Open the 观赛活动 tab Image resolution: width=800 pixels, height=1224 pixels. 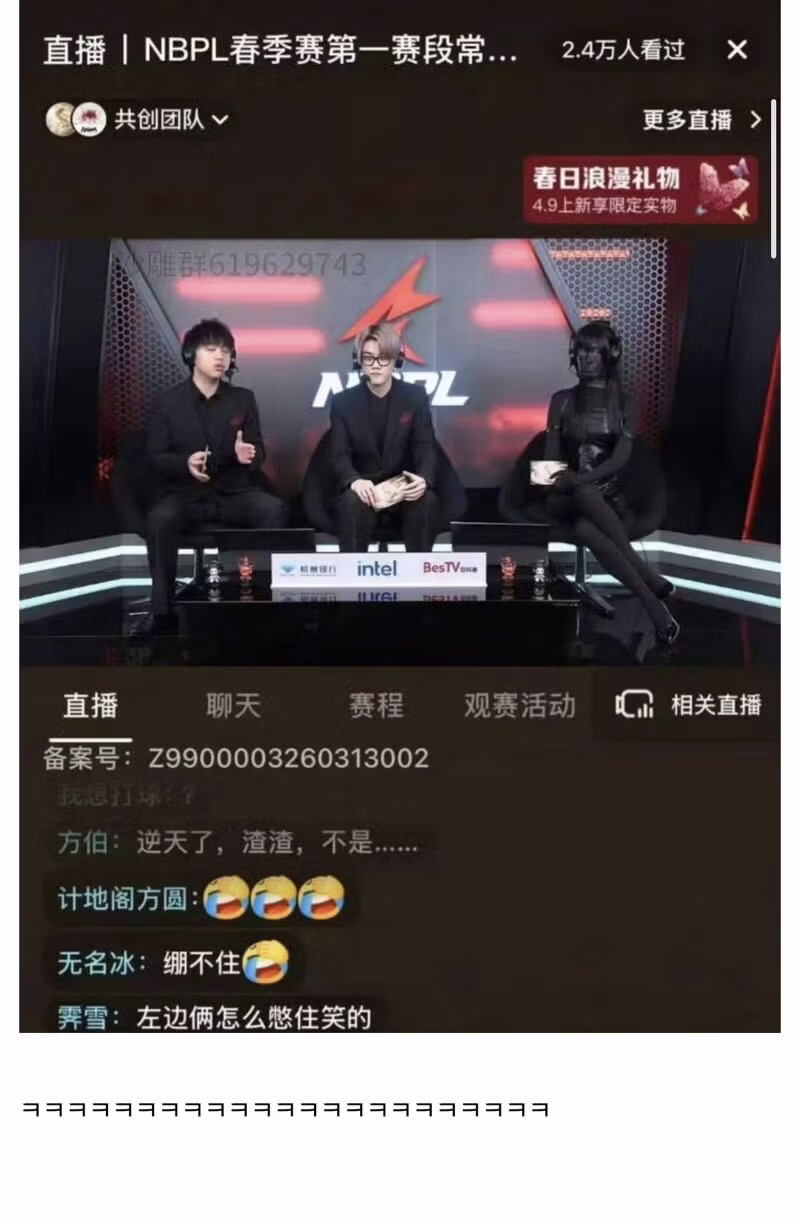click(520, 706)
